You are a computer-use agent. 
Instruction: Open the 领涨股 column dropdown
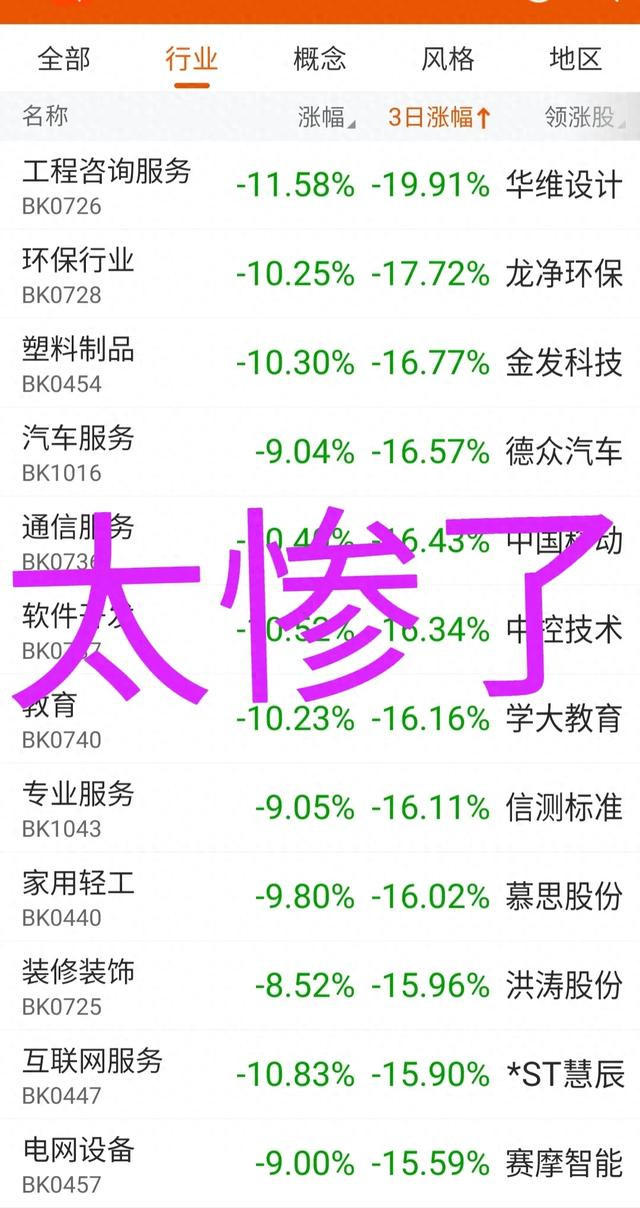[583, 117]
